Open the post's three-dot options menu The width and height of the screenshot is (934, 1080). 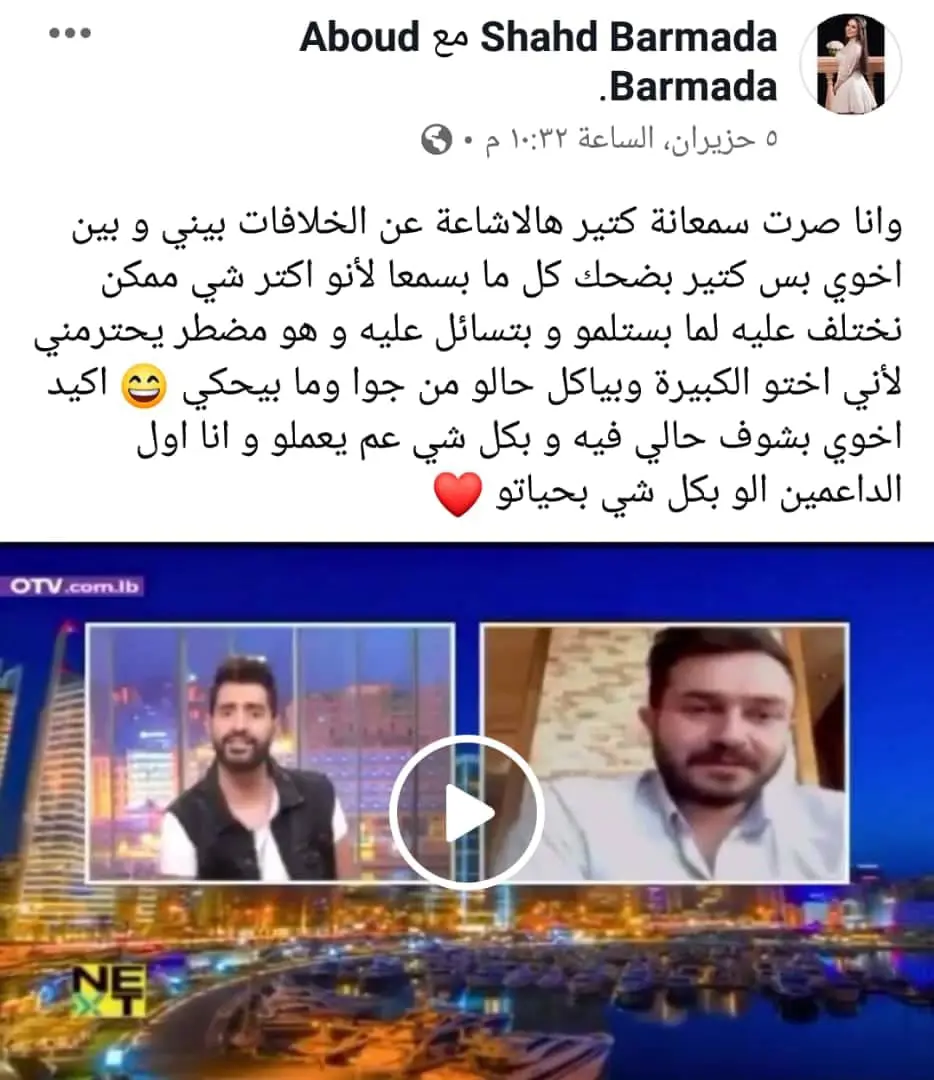click(69, 33)
